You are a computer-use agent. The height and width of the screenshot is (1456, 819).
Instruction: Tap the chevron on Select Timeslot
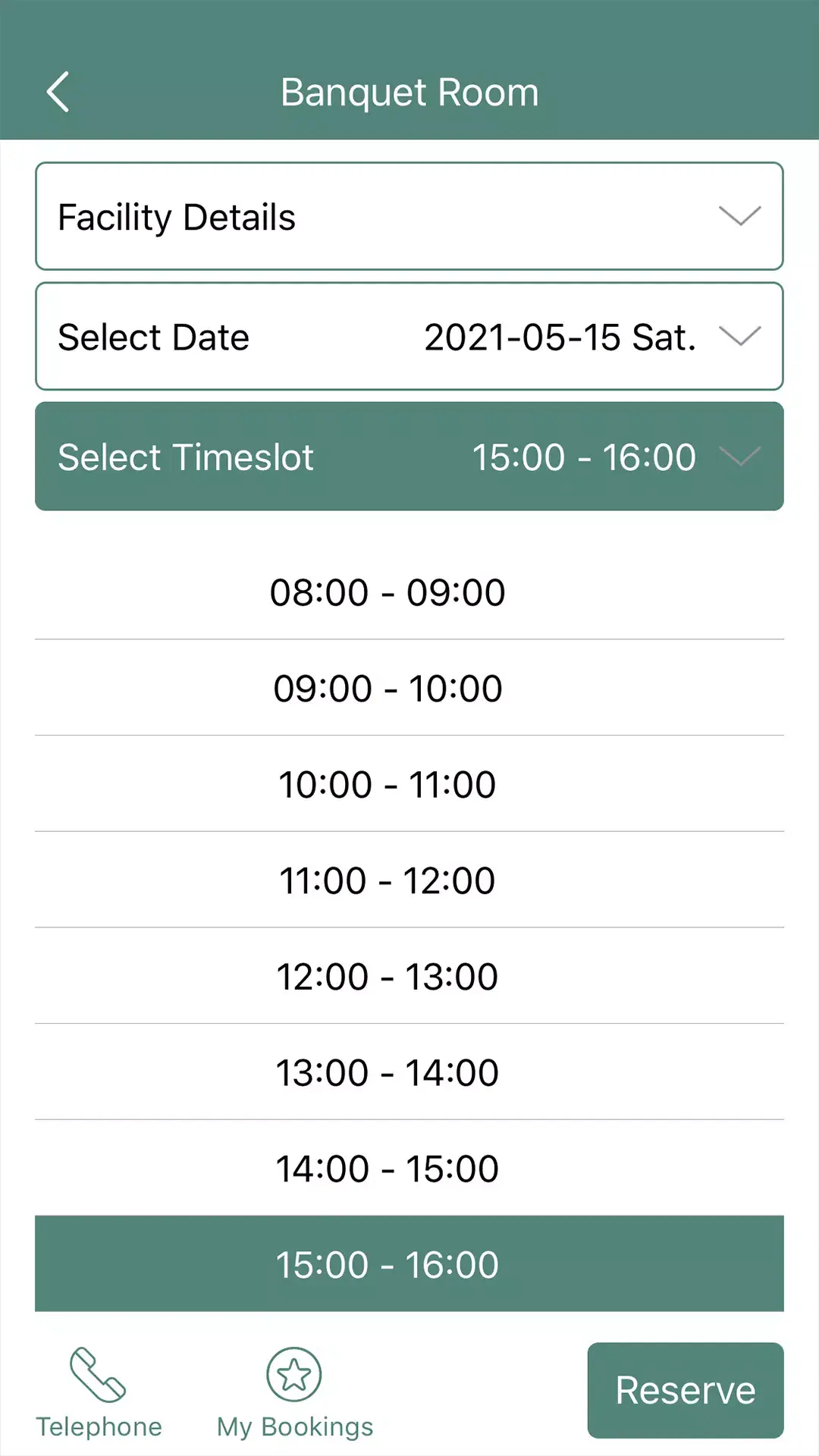pyautogui.click(x=739, y=457)
